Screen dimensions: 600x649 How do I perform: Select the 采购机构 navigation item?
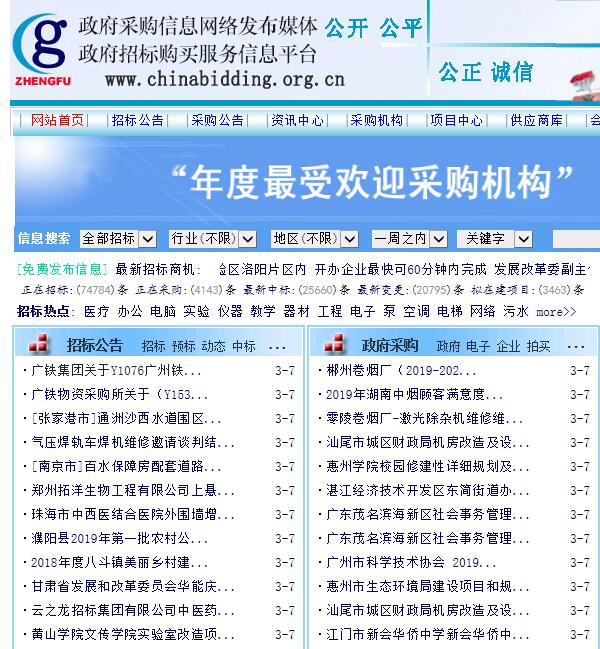377,120
